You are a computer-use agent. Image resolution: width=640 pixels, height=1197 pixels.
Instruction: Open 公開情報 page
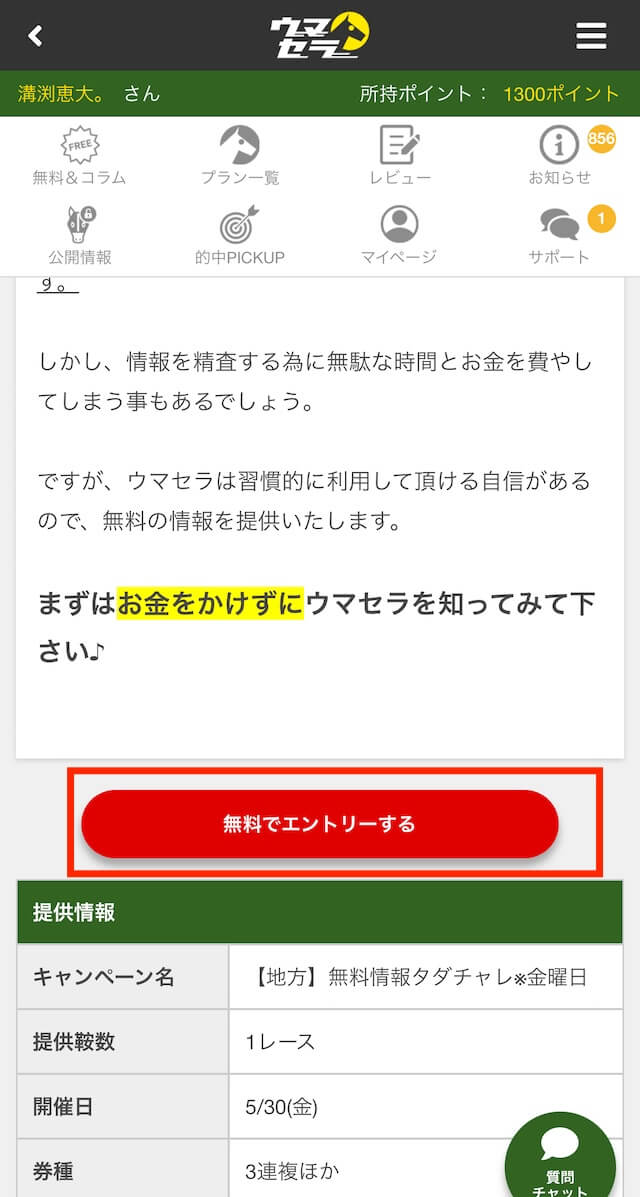click(79, 236)
